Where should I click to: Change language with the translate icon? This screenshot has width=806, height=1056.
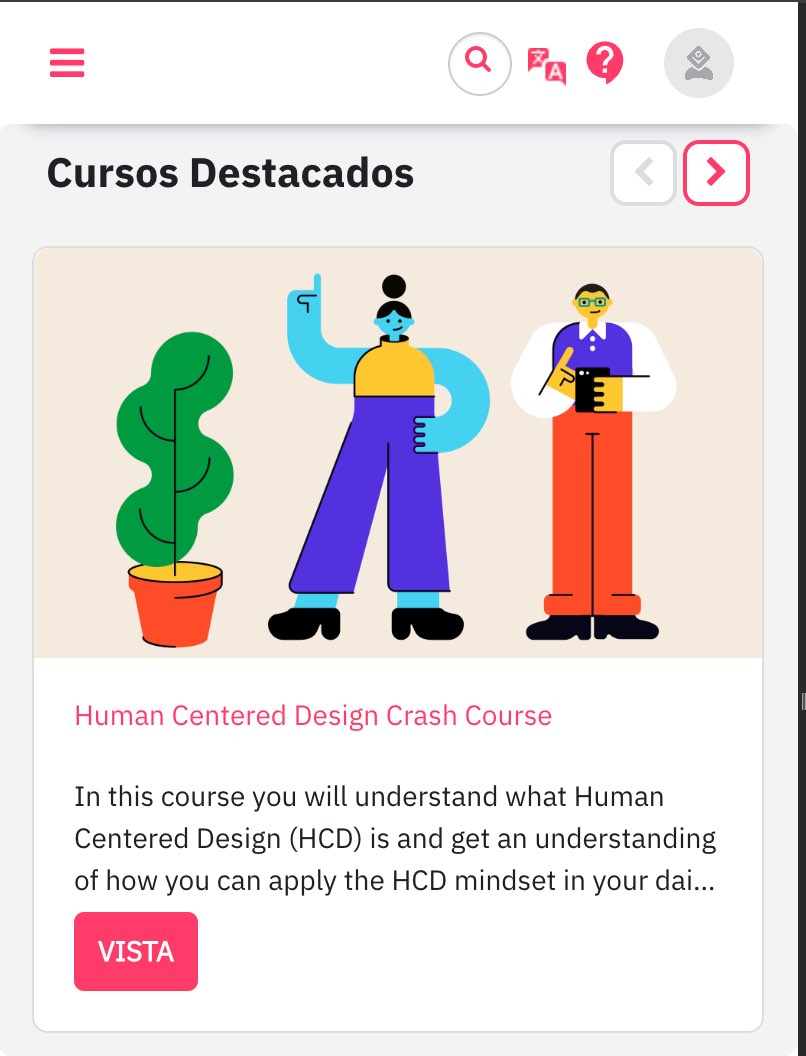[547, 65]
